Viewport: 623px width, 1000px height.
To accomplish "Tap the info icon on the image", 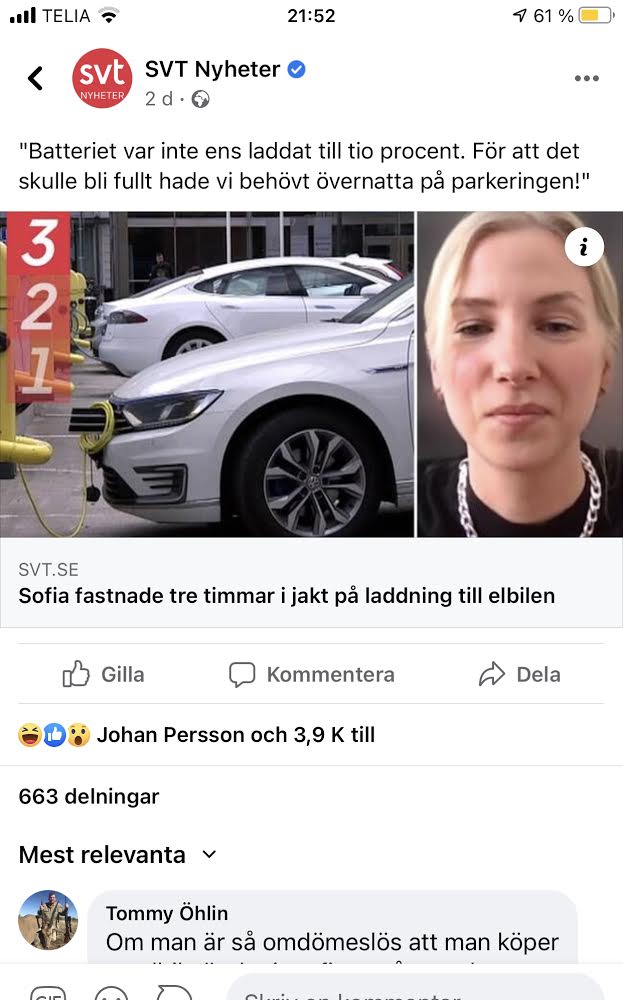I will tap(584, 246).
